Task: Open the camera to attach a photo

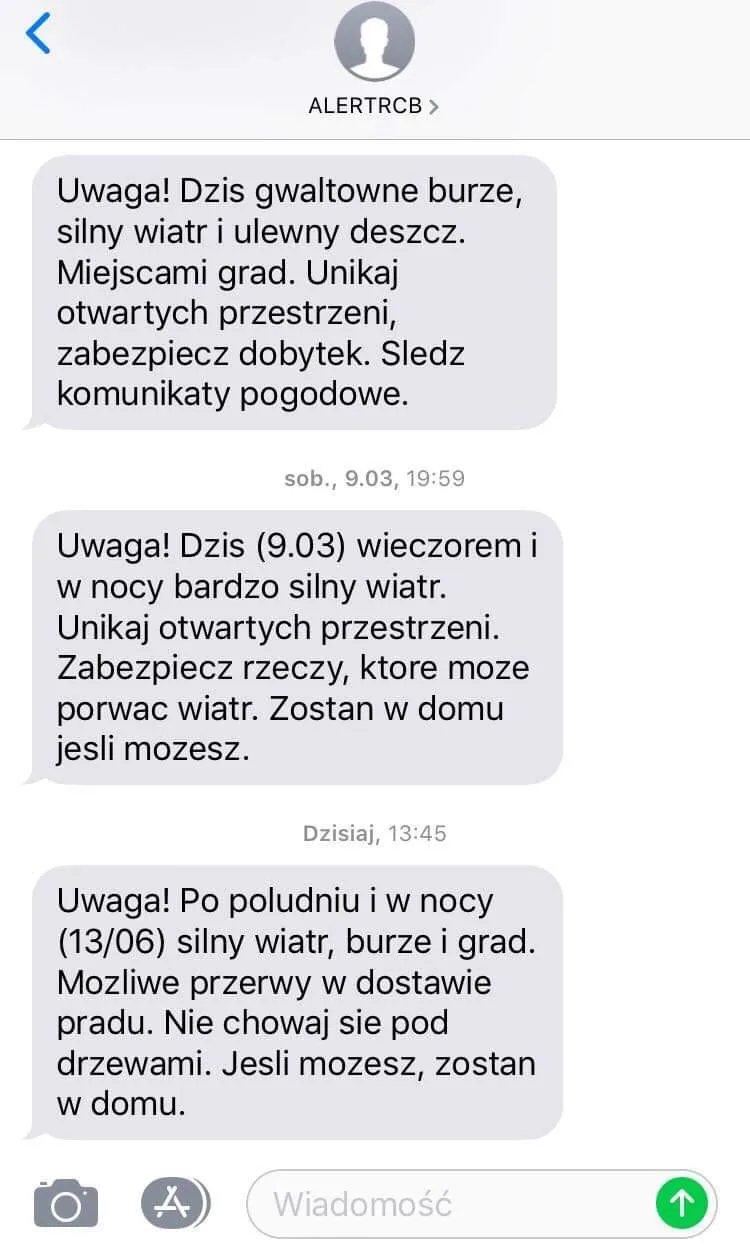Action: pos(66,1203)
